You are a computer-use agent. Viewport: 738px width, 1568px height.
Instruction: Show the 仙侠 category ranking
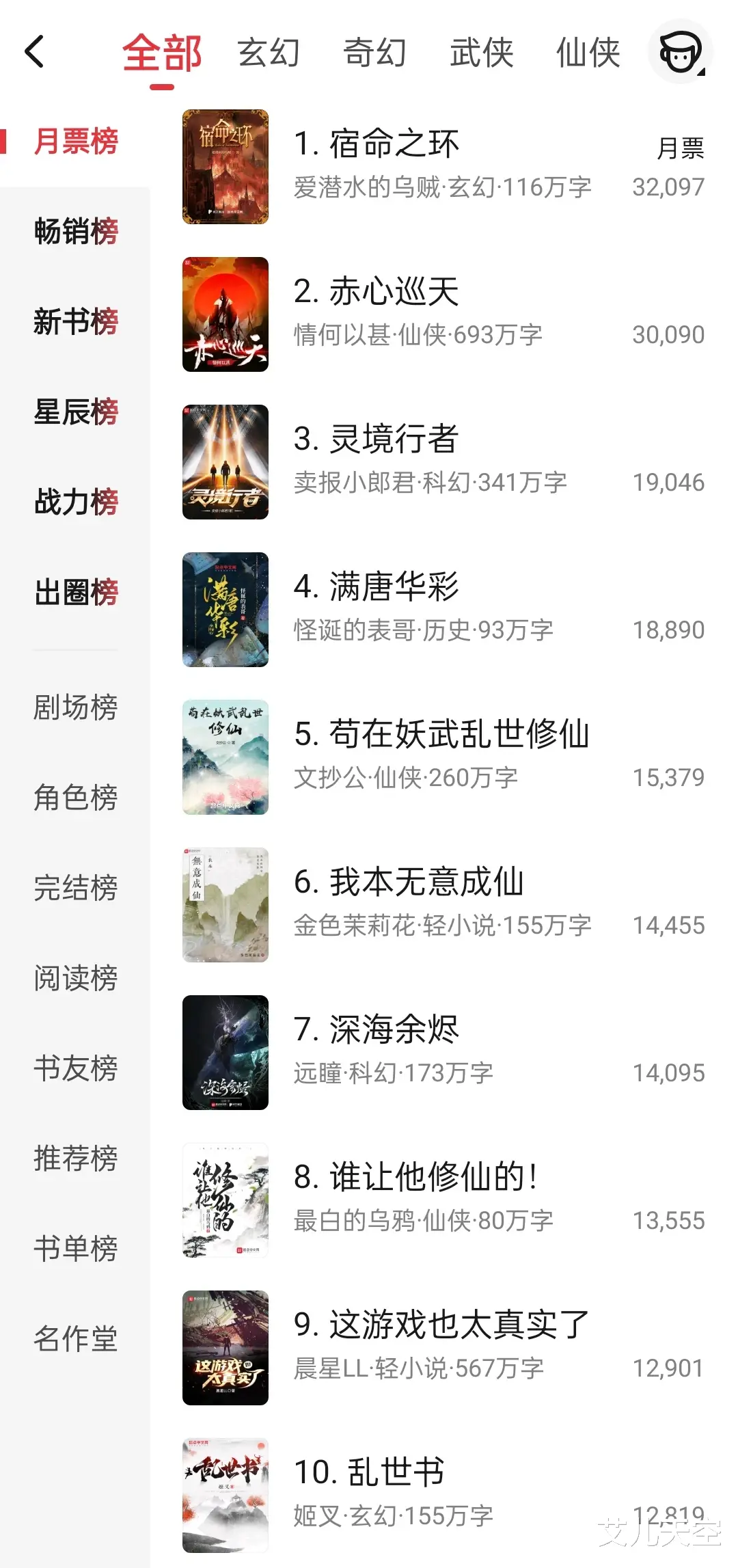coord(588,53)
